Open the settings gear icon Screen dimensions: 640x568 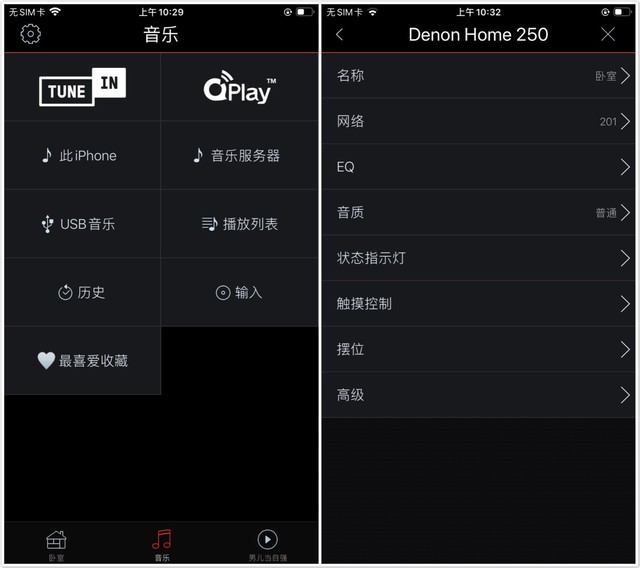pyautogui.click(x=31, y=34)
